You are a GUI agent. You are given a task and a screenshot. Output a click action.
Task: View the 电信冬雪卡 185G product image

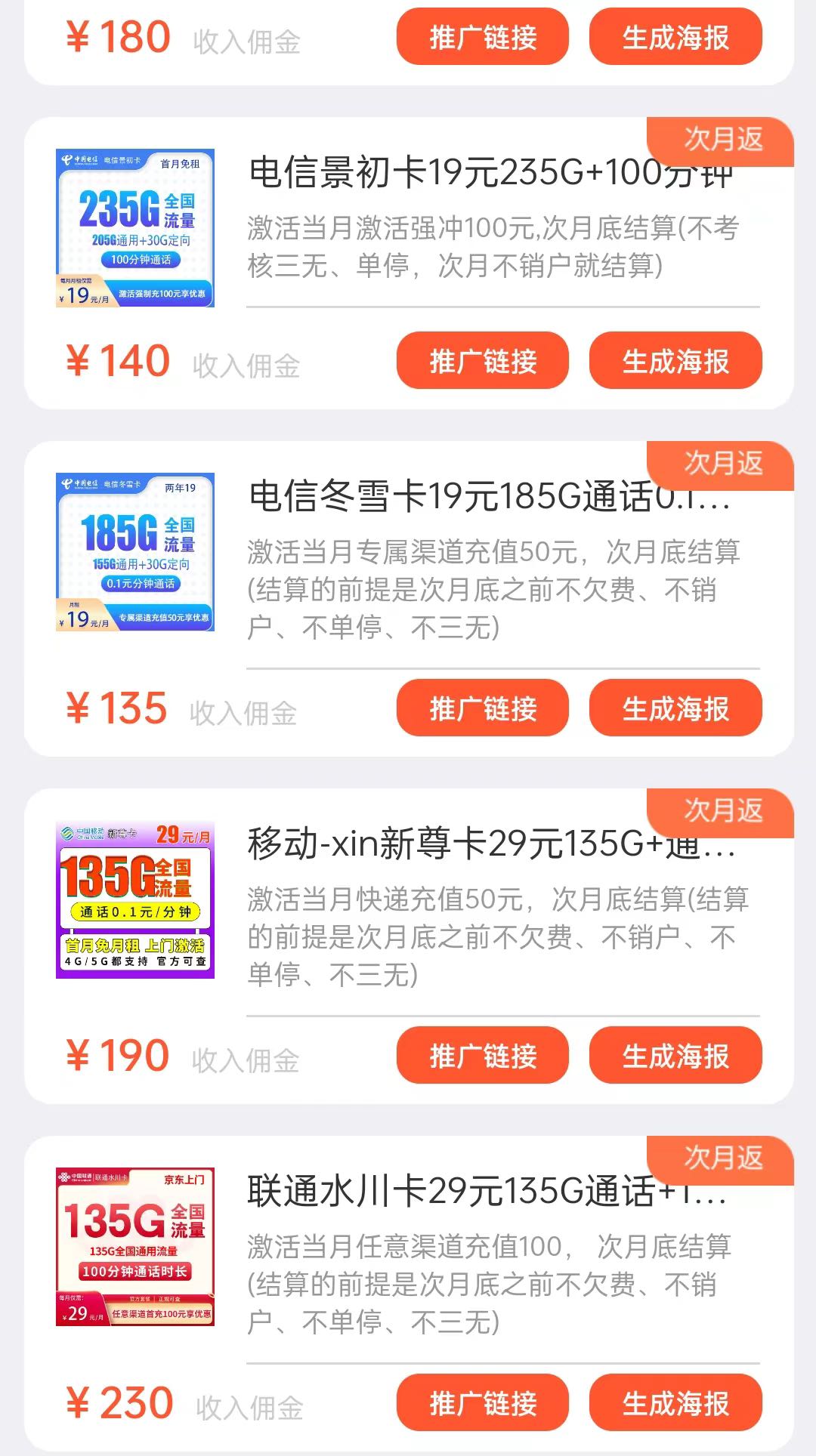coord(135,552)
